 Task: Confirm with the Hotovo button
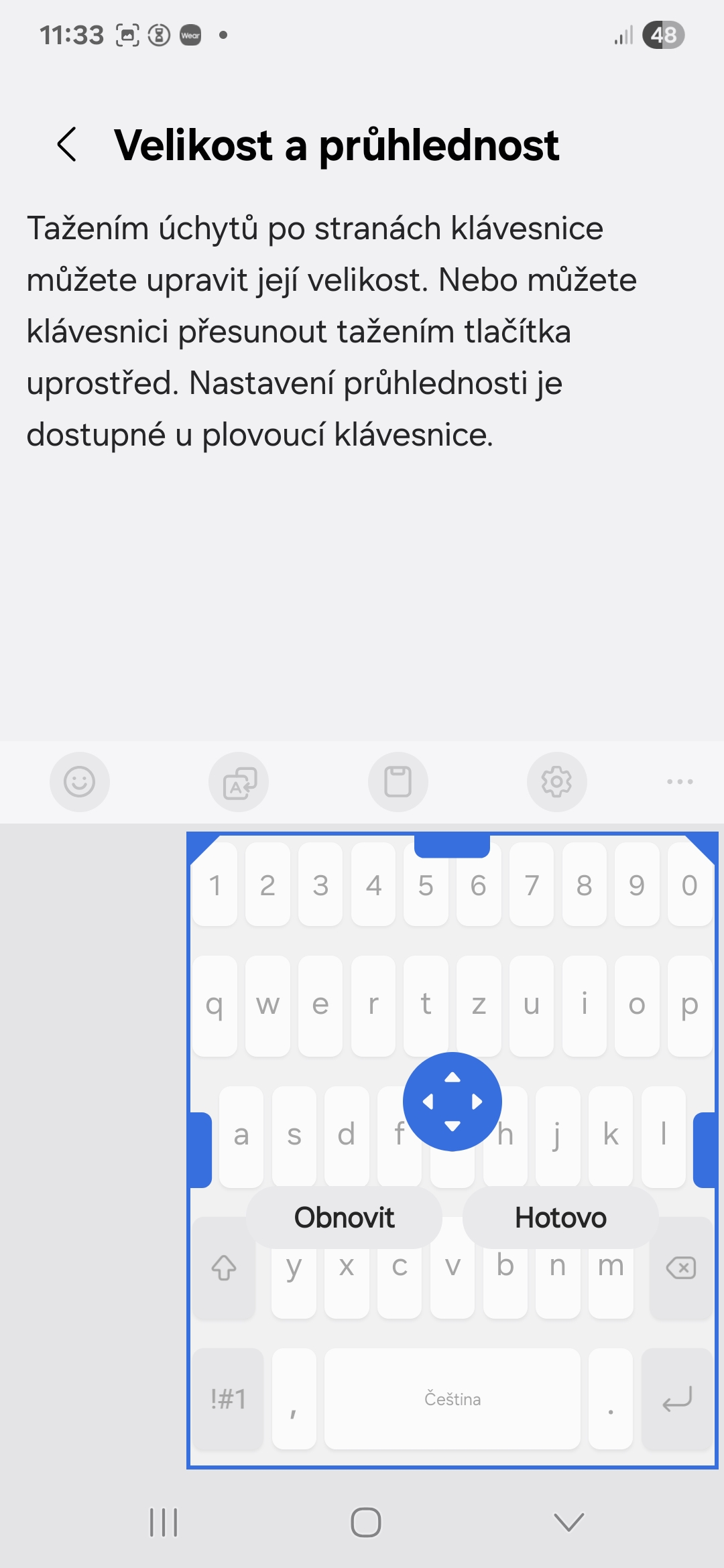pyautogui.click(x=560, y=1218)
